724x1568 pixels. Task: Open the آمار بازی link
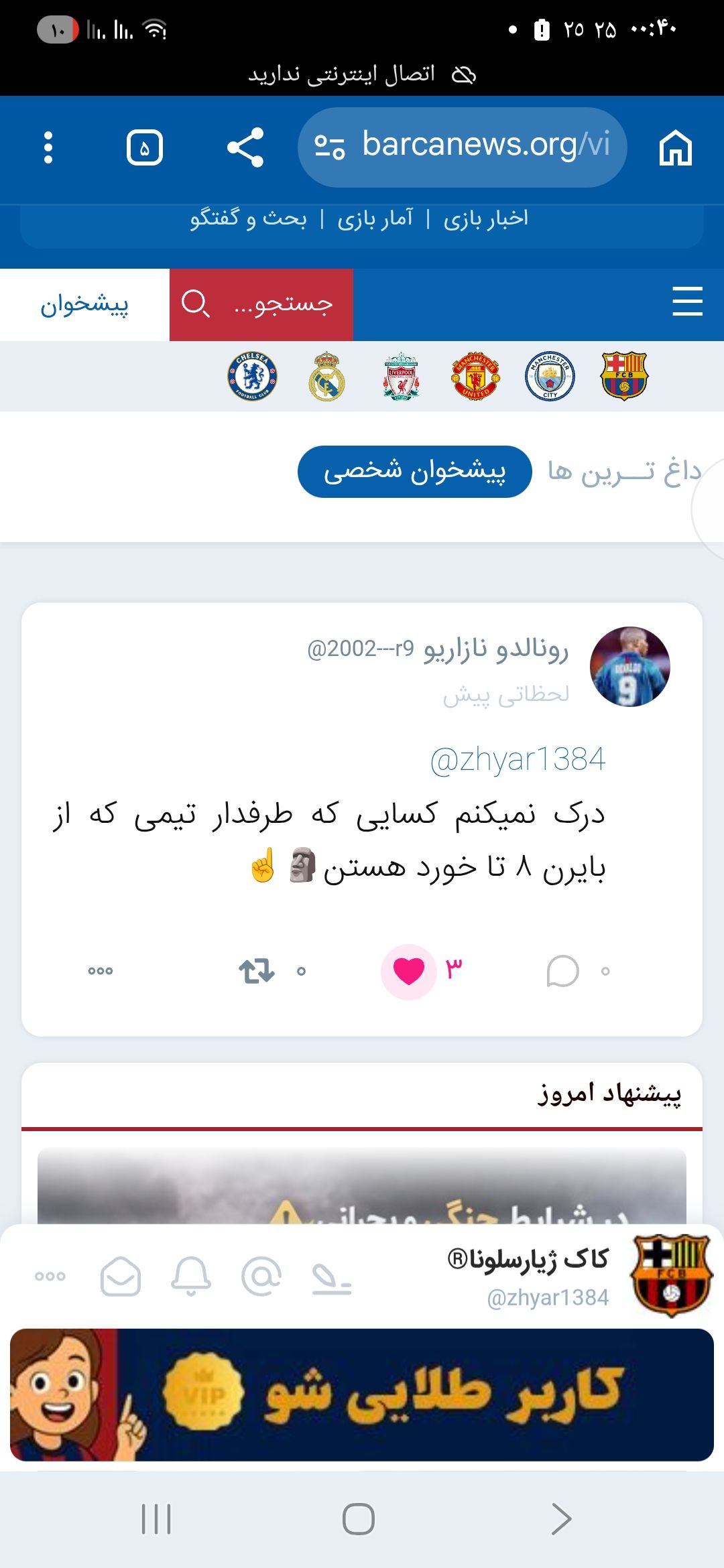point(375,218)
